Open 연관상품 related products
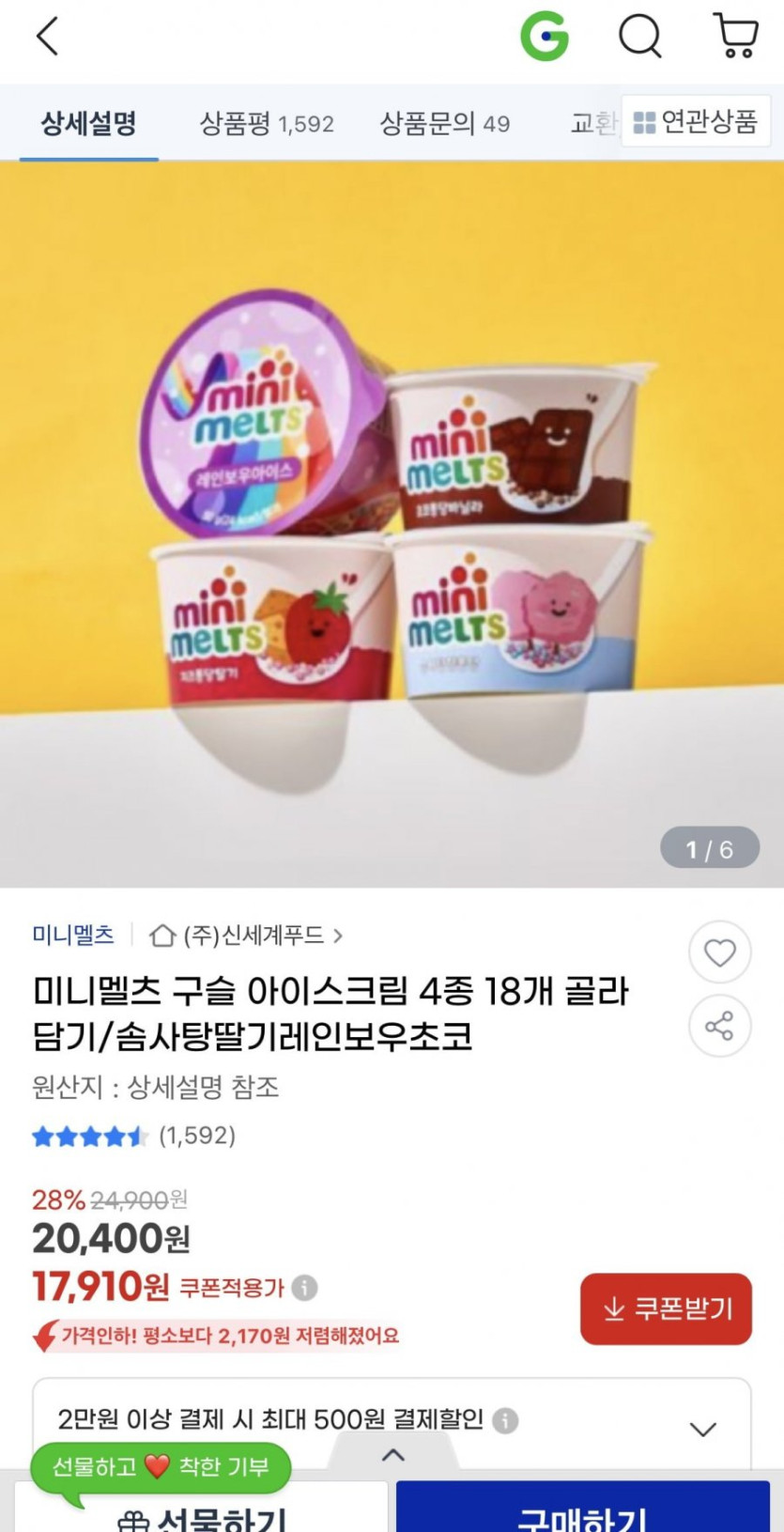Viewport: 784px width, 1532px height. [x=696, y=122]
